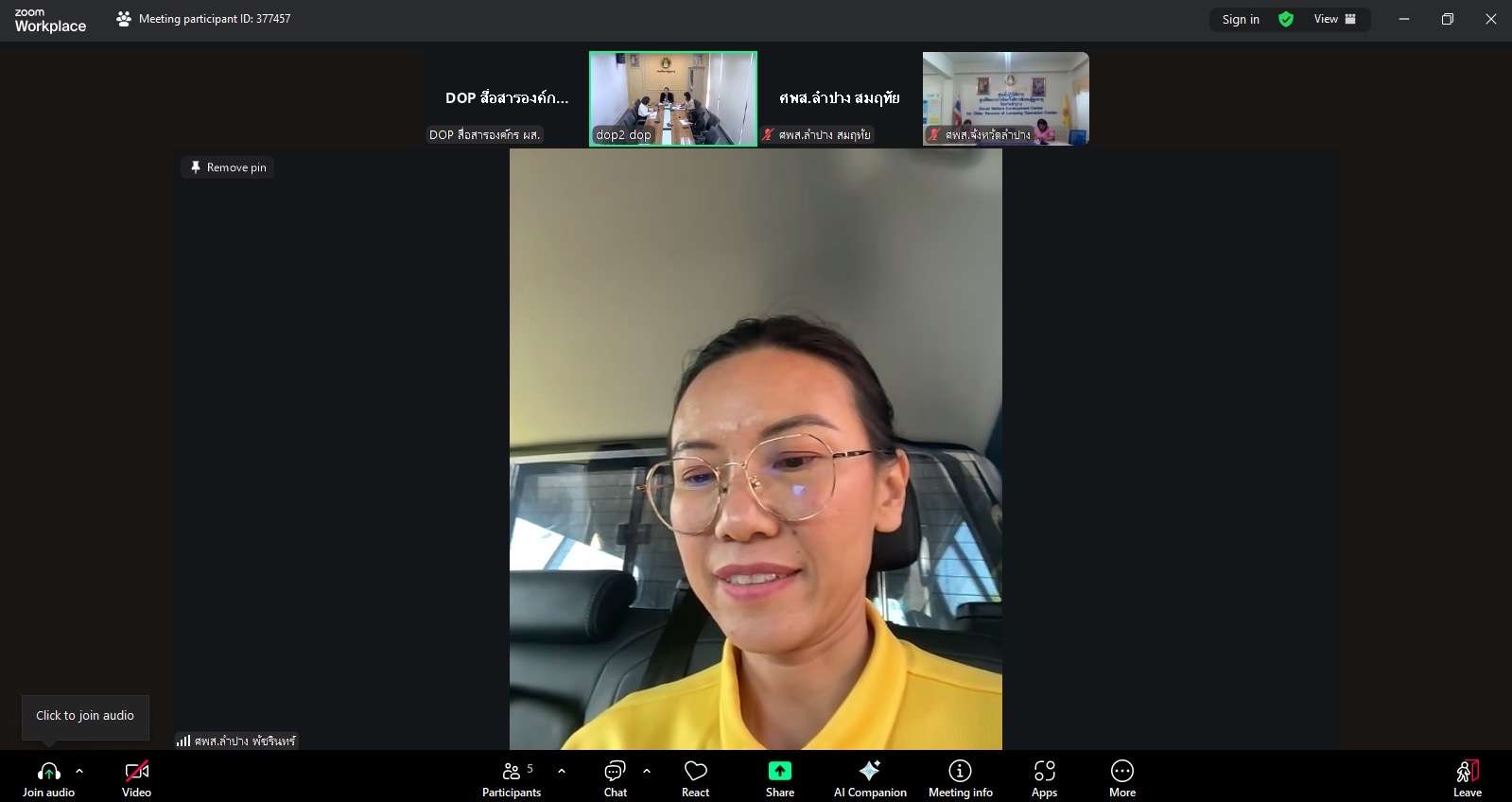The width and height of the screenshot is (1512, 802).
Task: Open the Sign in button
Action: pyautogui.click(x=1240, y=19)
